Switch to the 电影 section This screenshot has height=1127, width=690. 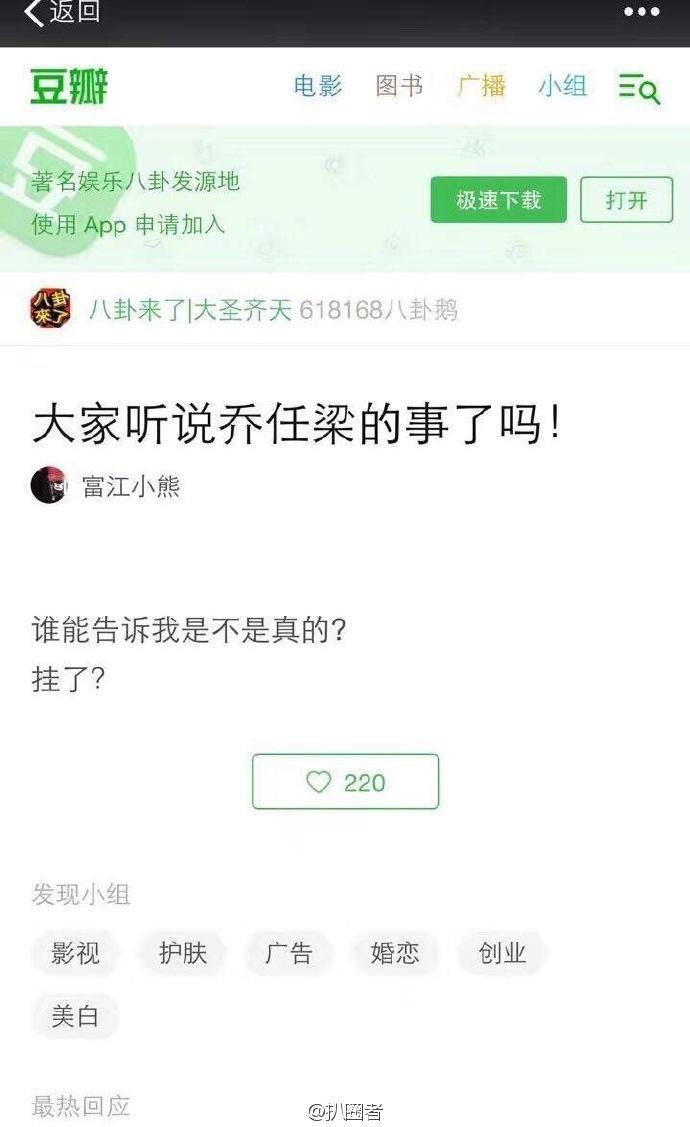tap(318, 86)
